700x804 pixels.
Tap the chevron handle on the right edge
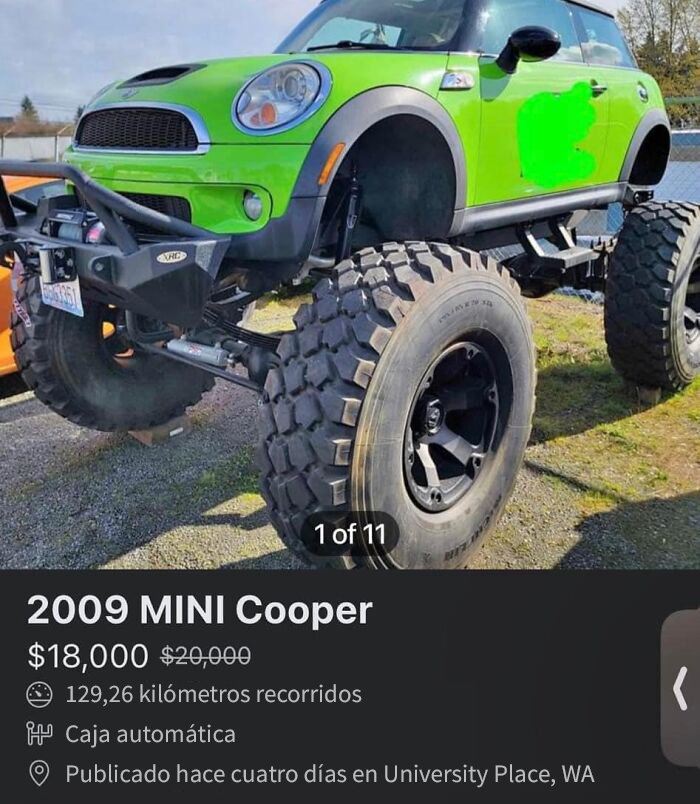point(681,688)
